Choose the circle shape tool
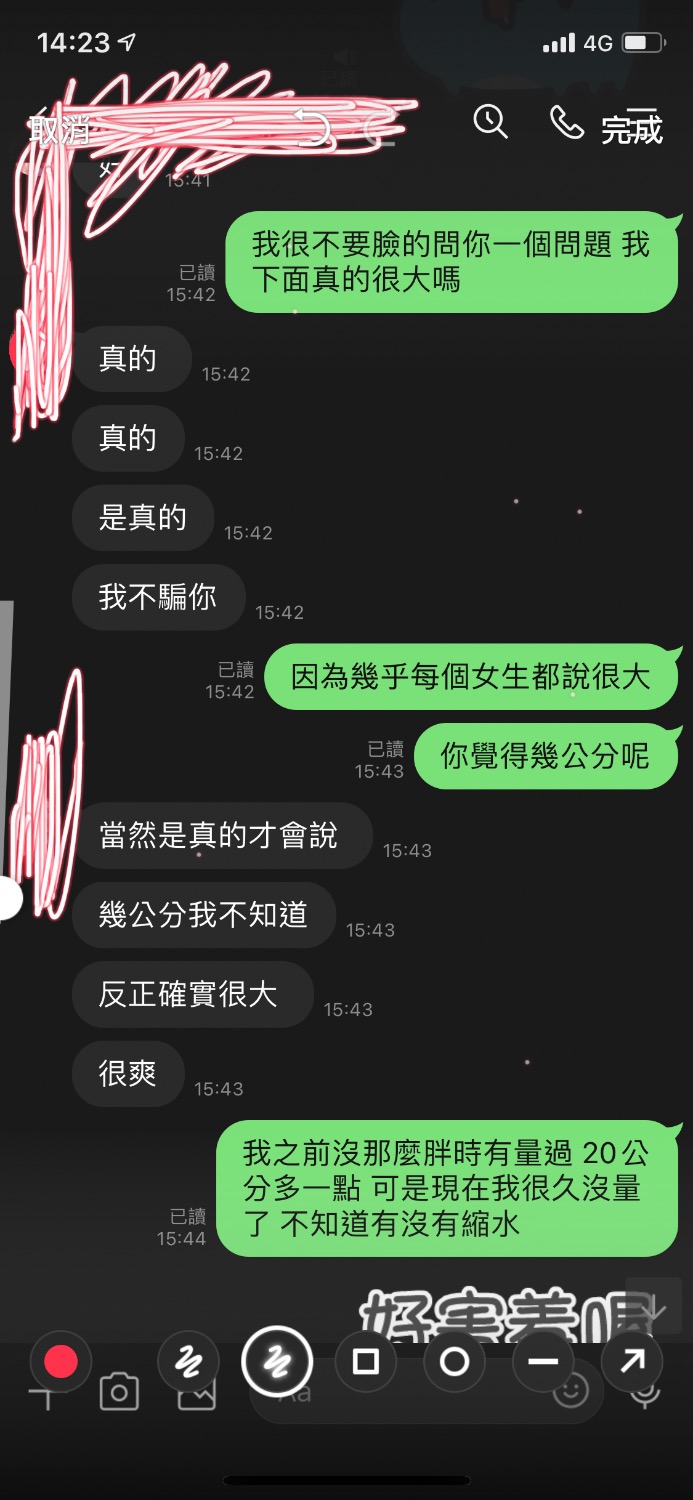The image size is (693, 1500). point(454,1361)
